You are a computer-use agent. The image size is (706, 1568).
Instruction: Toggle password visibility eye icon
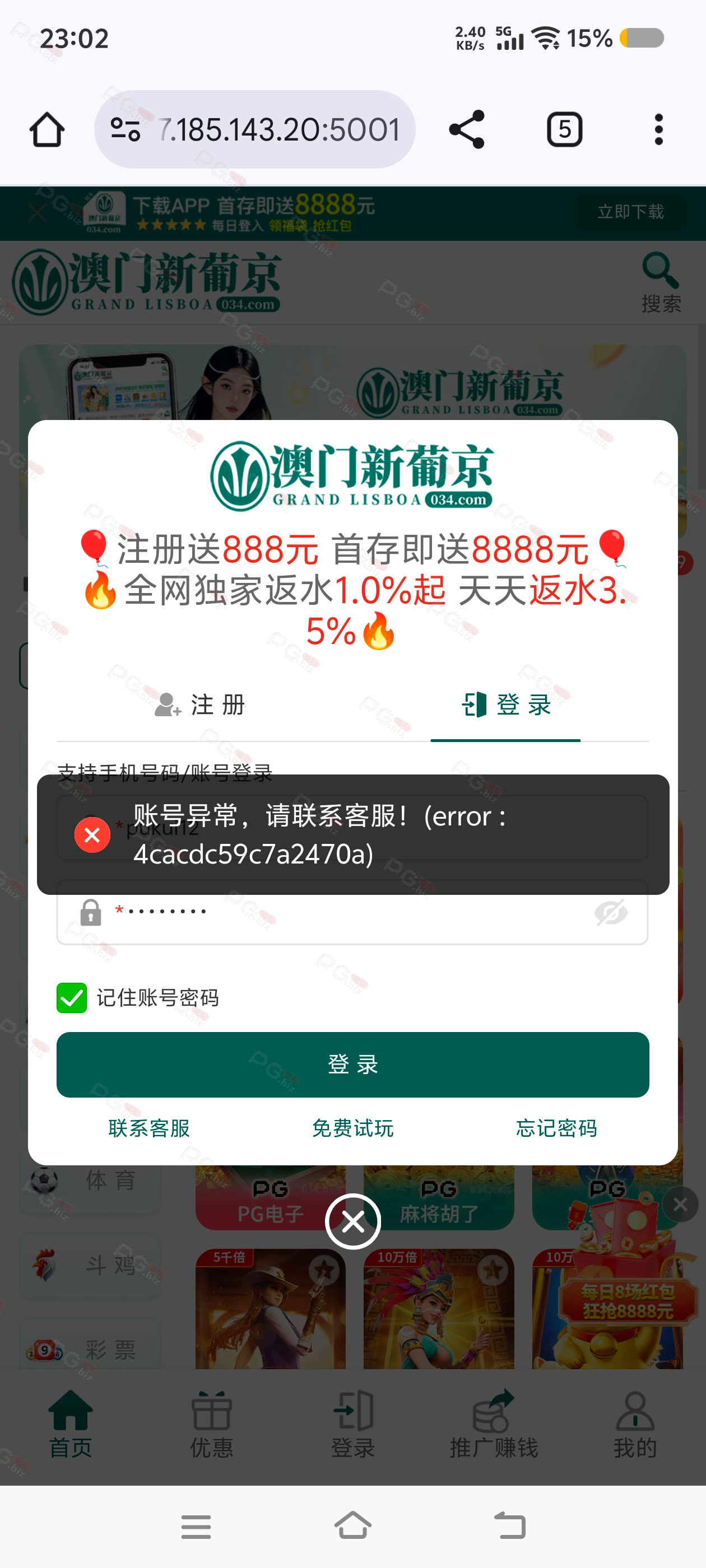point(610,912)
